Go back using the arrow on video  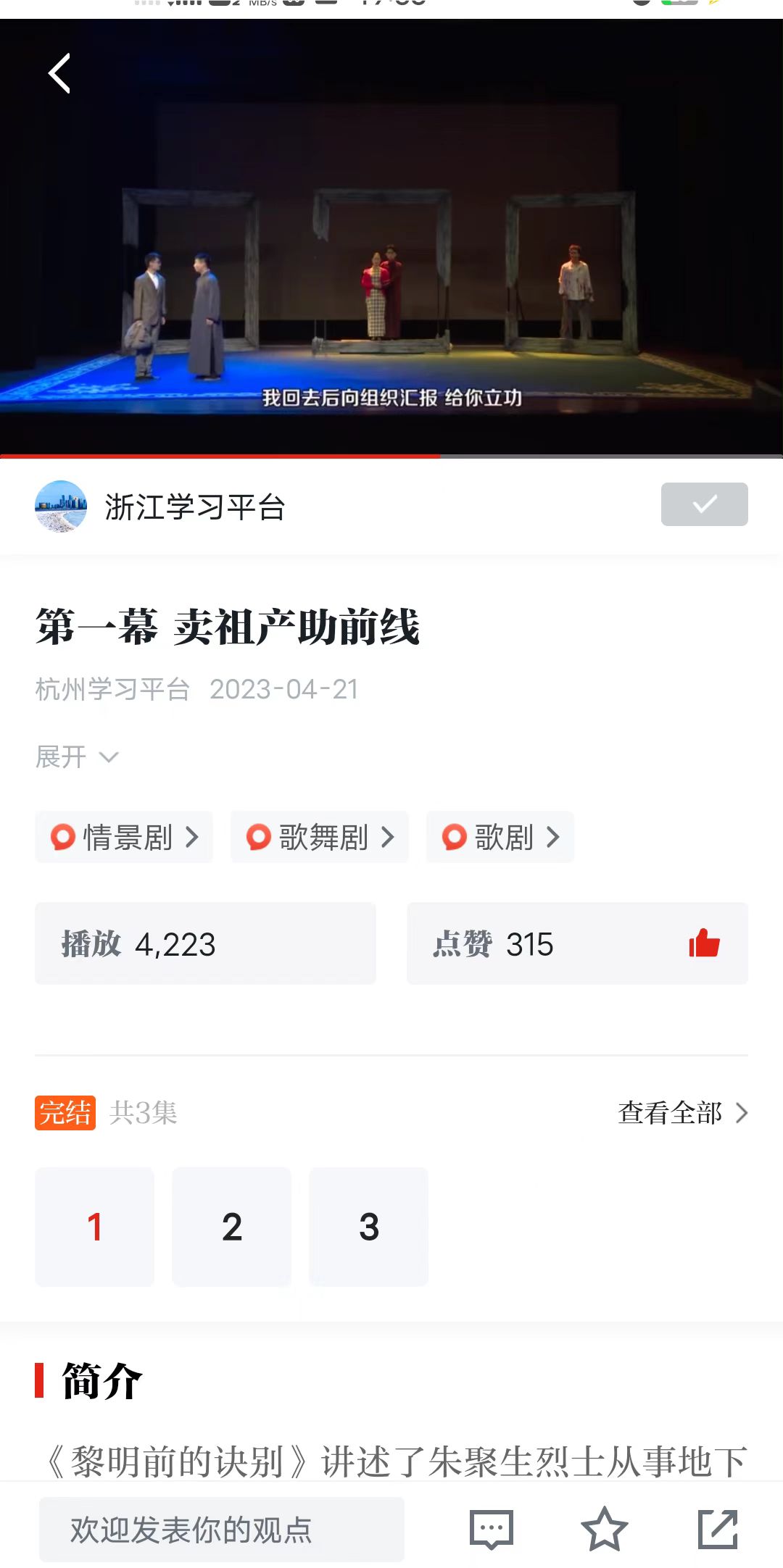(x=59, y=73)
